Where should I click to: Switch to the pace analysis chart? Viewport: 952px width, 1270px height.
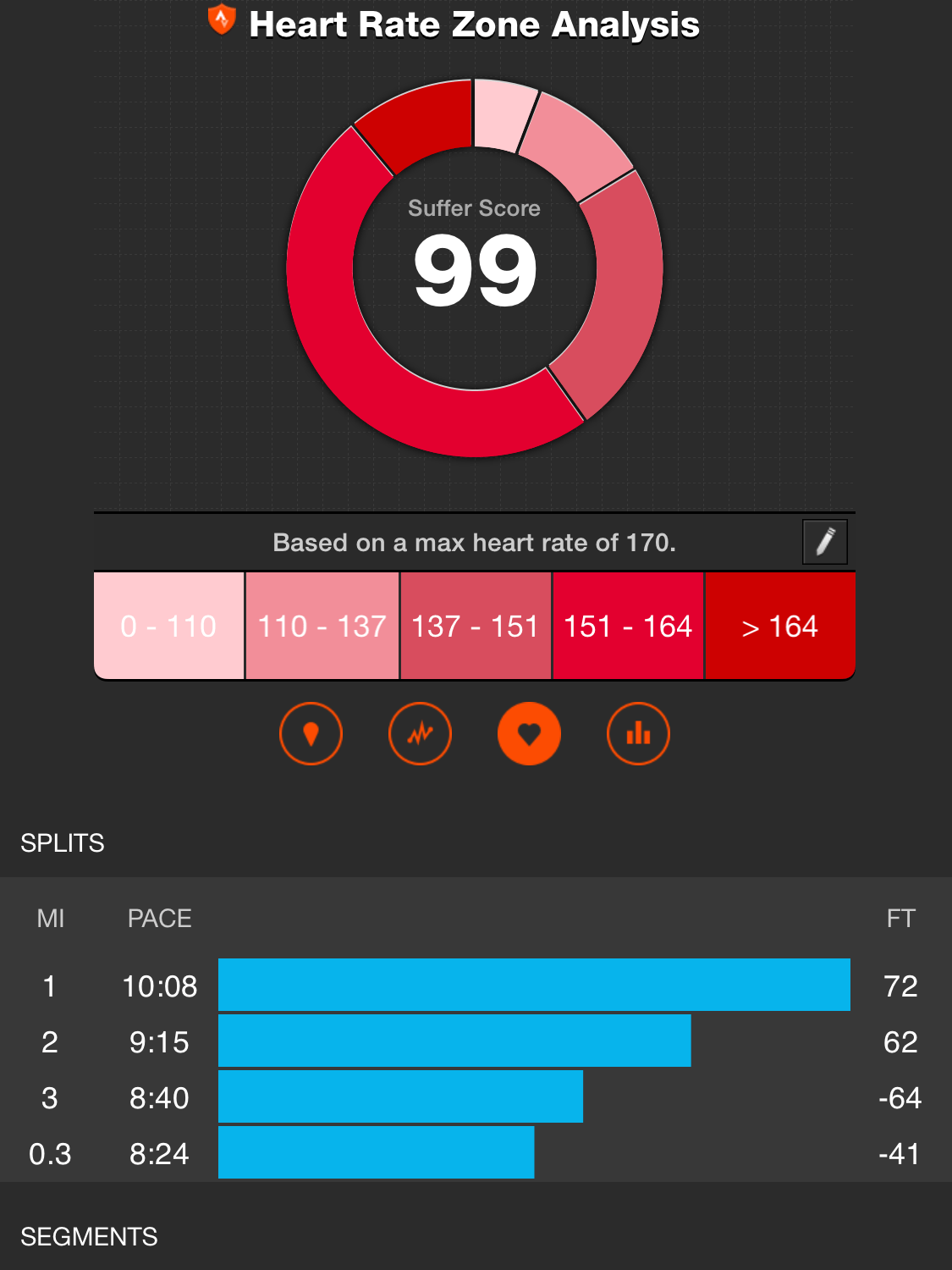[420, 733]
